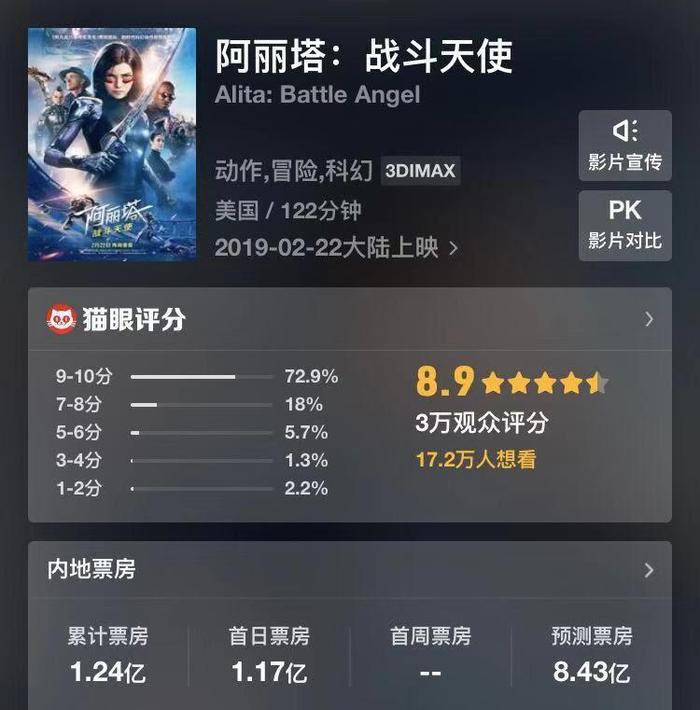
Task: Open the PK 影片对比 comparison
Action: point(625,226)
